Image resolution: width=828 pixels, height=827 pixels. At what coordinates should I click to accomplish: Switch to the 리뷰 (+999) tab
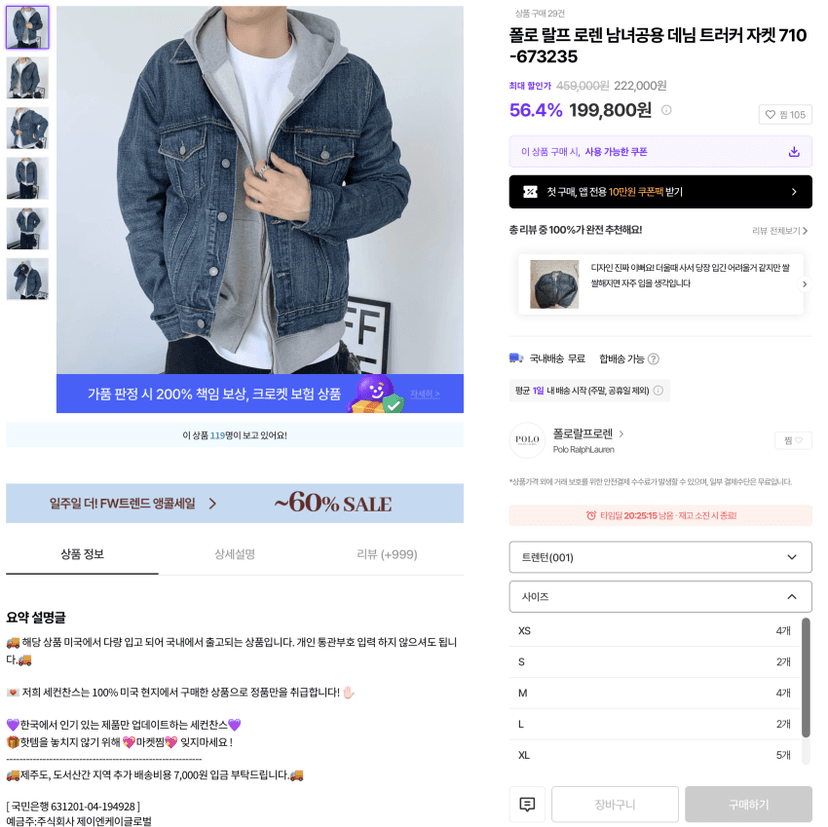(x=387, y=555)
